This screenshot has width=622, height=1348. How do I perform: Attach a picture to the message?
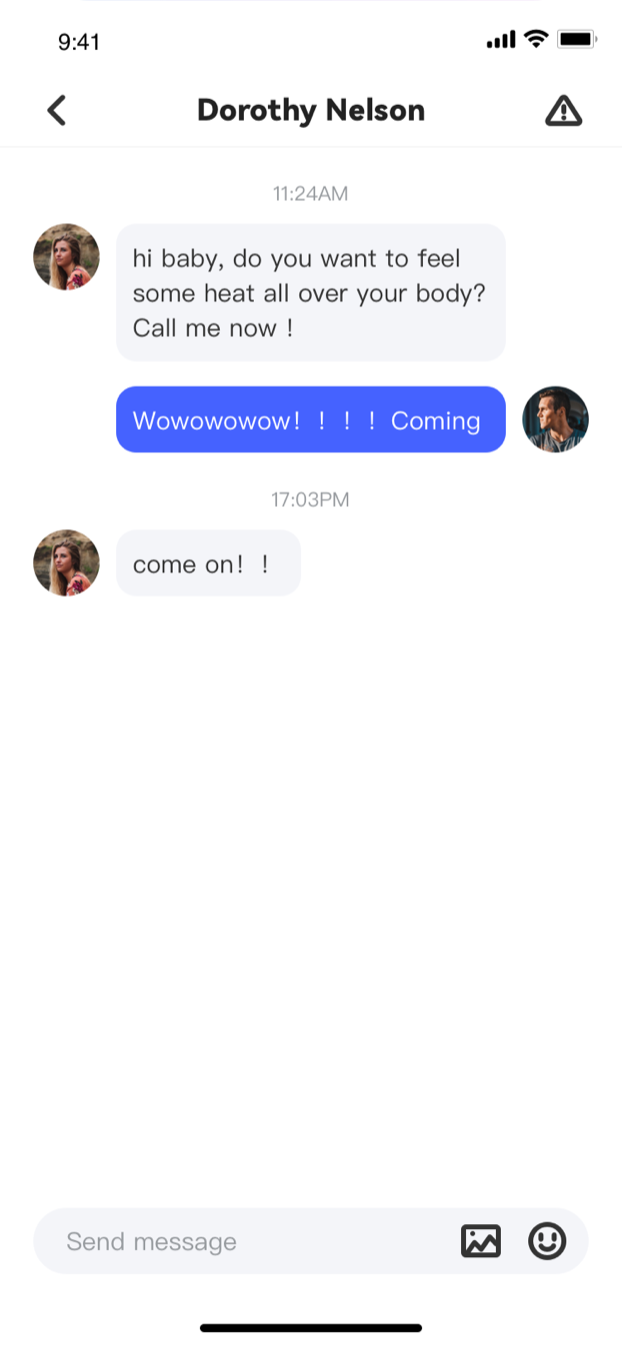[x=481, y=1241]
